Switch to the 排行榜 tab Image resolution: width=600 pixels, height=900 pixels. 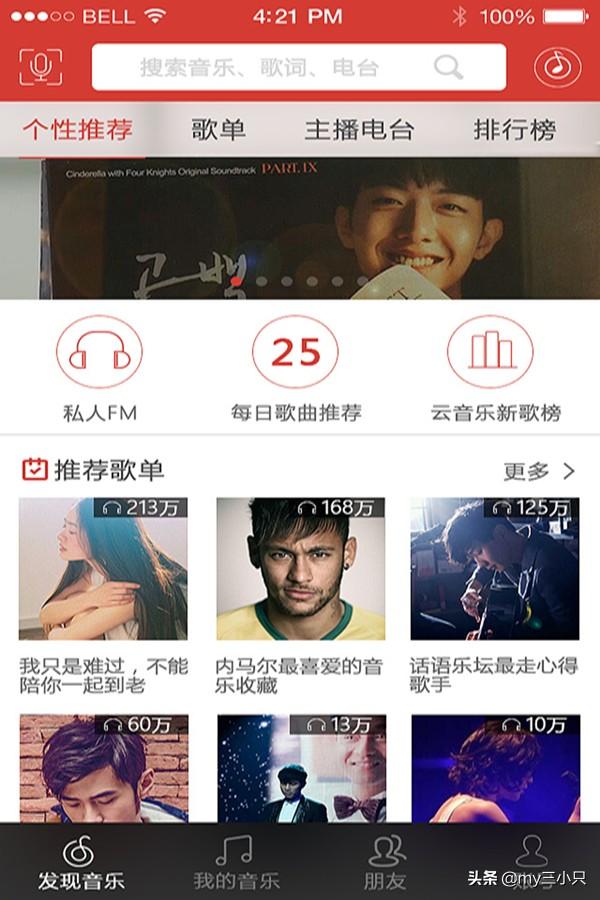(514, 130)
